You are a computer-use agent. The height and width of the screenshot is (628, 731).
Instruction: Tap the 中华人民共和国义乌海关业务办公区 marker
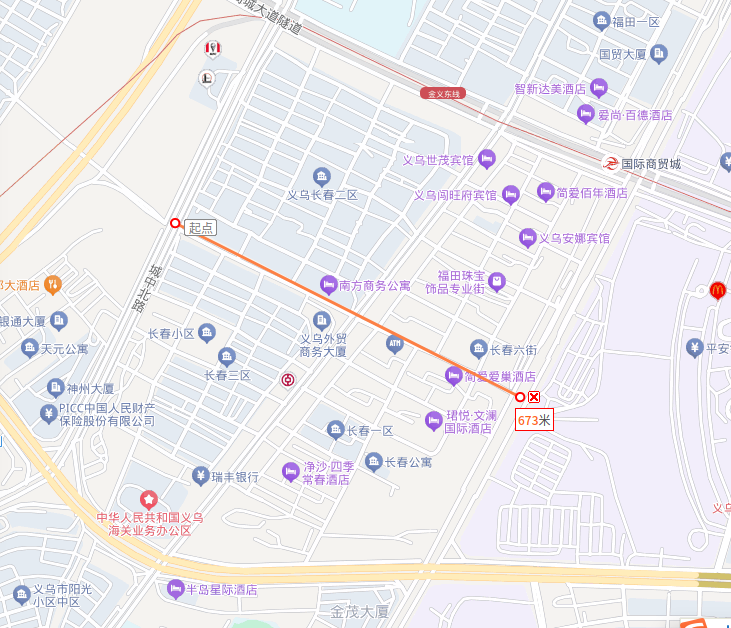[149, 498]
